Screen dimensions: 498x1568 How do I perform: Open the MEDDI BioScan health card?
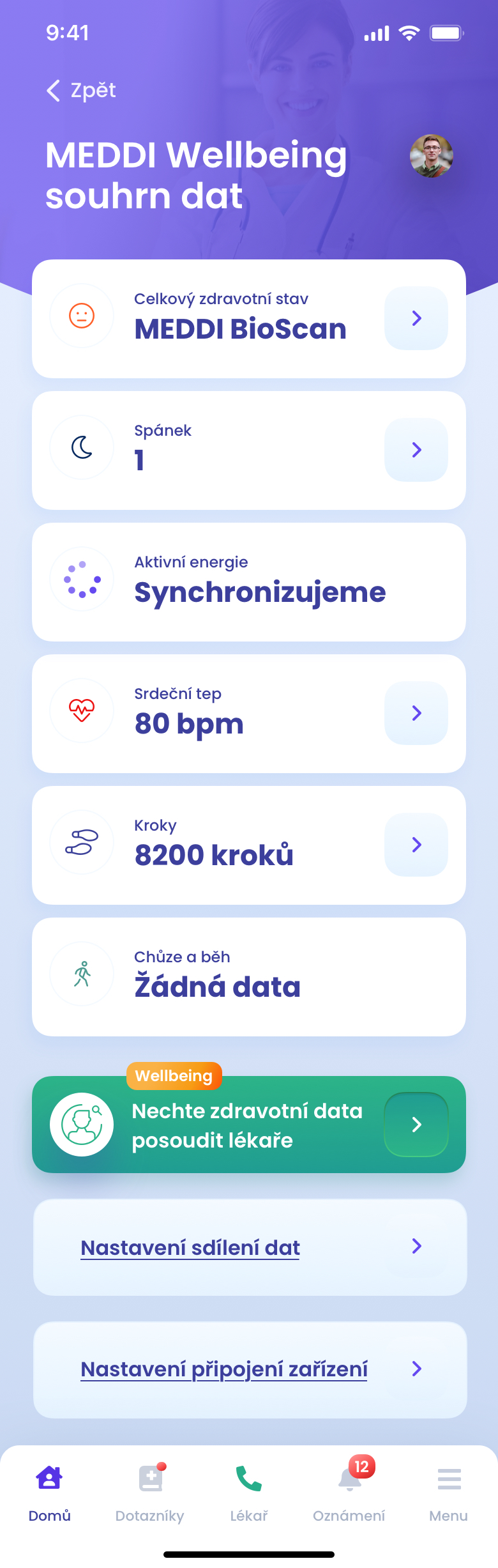pyautogui.click(x=249, y=318)
